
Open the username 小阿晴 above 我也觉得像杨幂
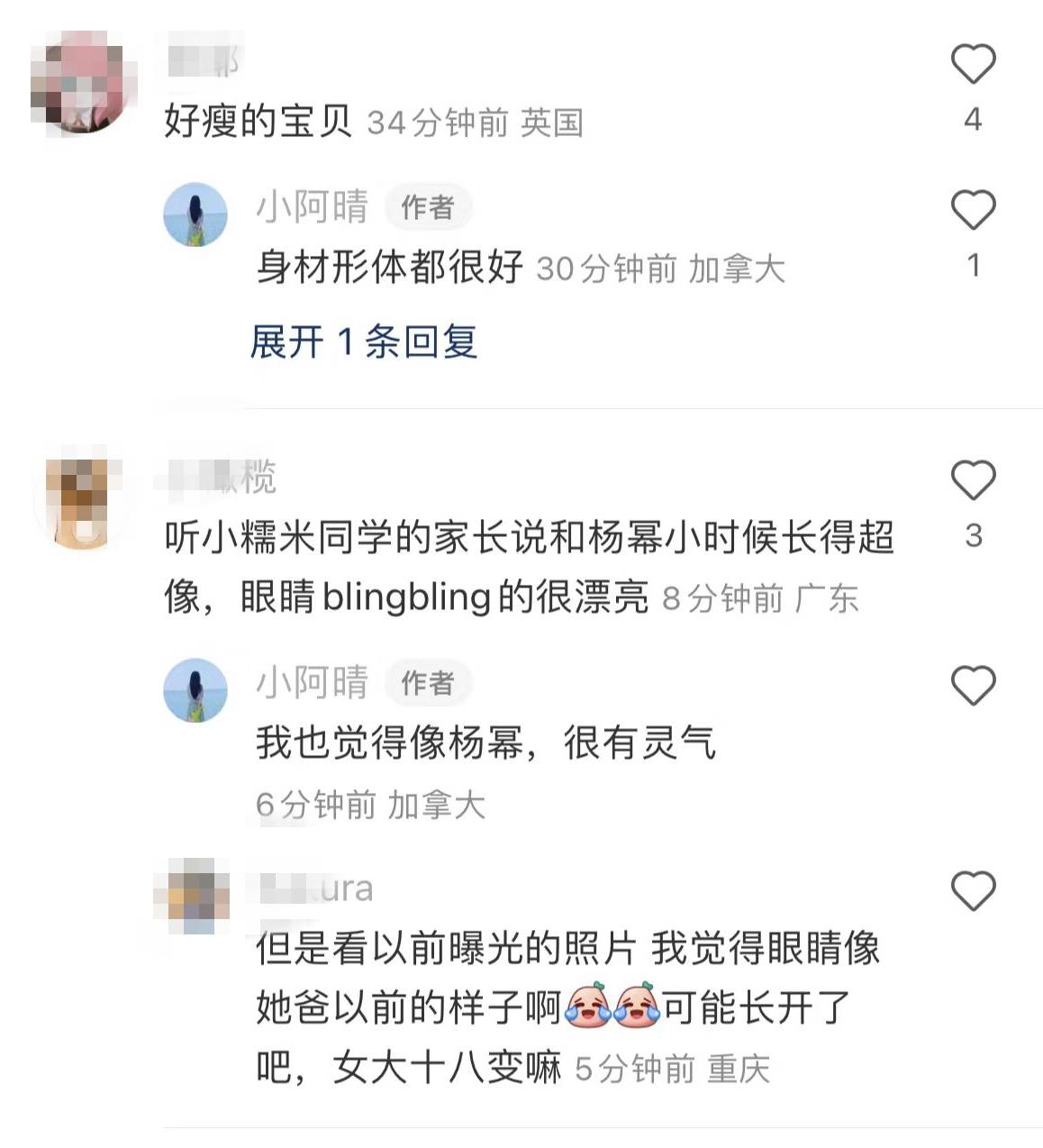click(x=312, y=683)
